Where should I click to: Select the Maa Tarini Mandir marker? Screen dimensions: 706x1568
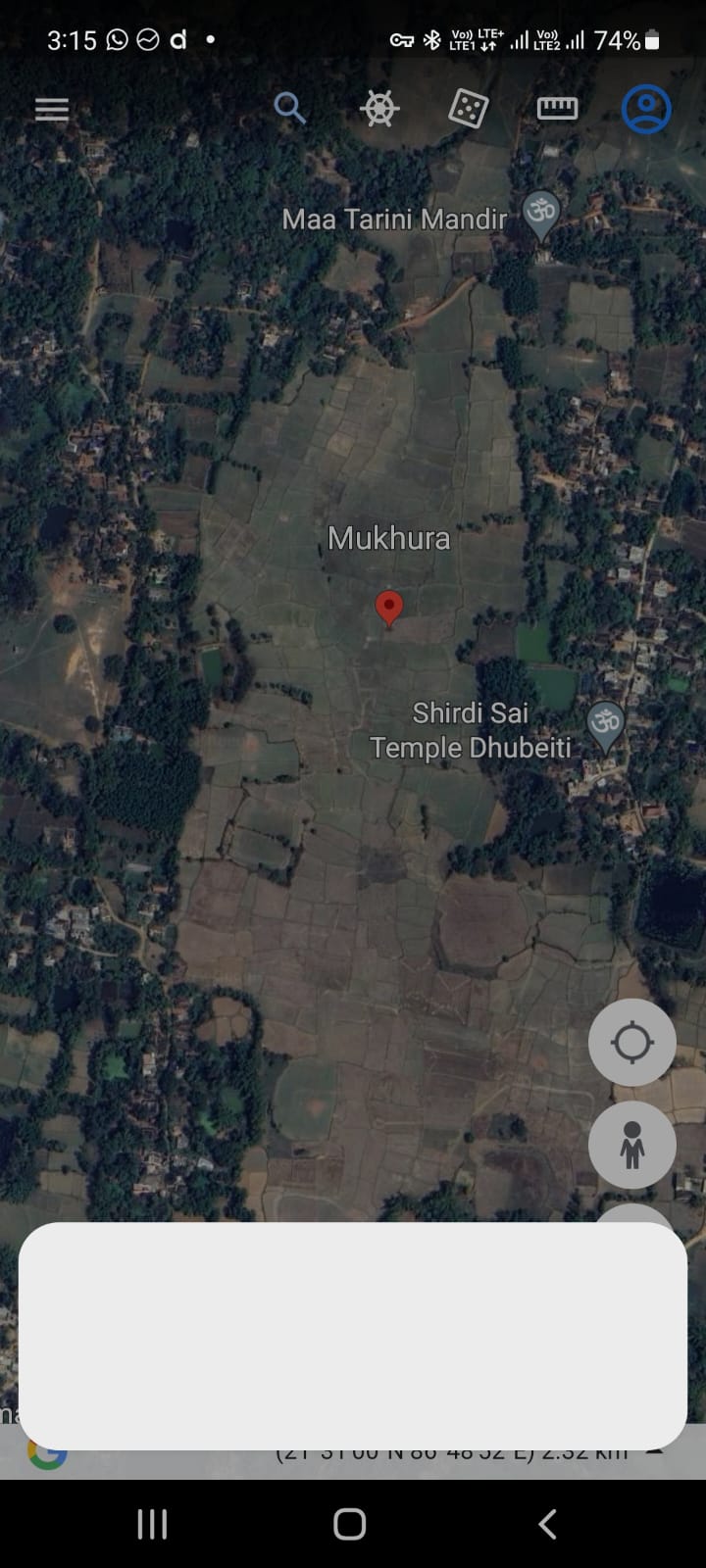tap(540, 214)
